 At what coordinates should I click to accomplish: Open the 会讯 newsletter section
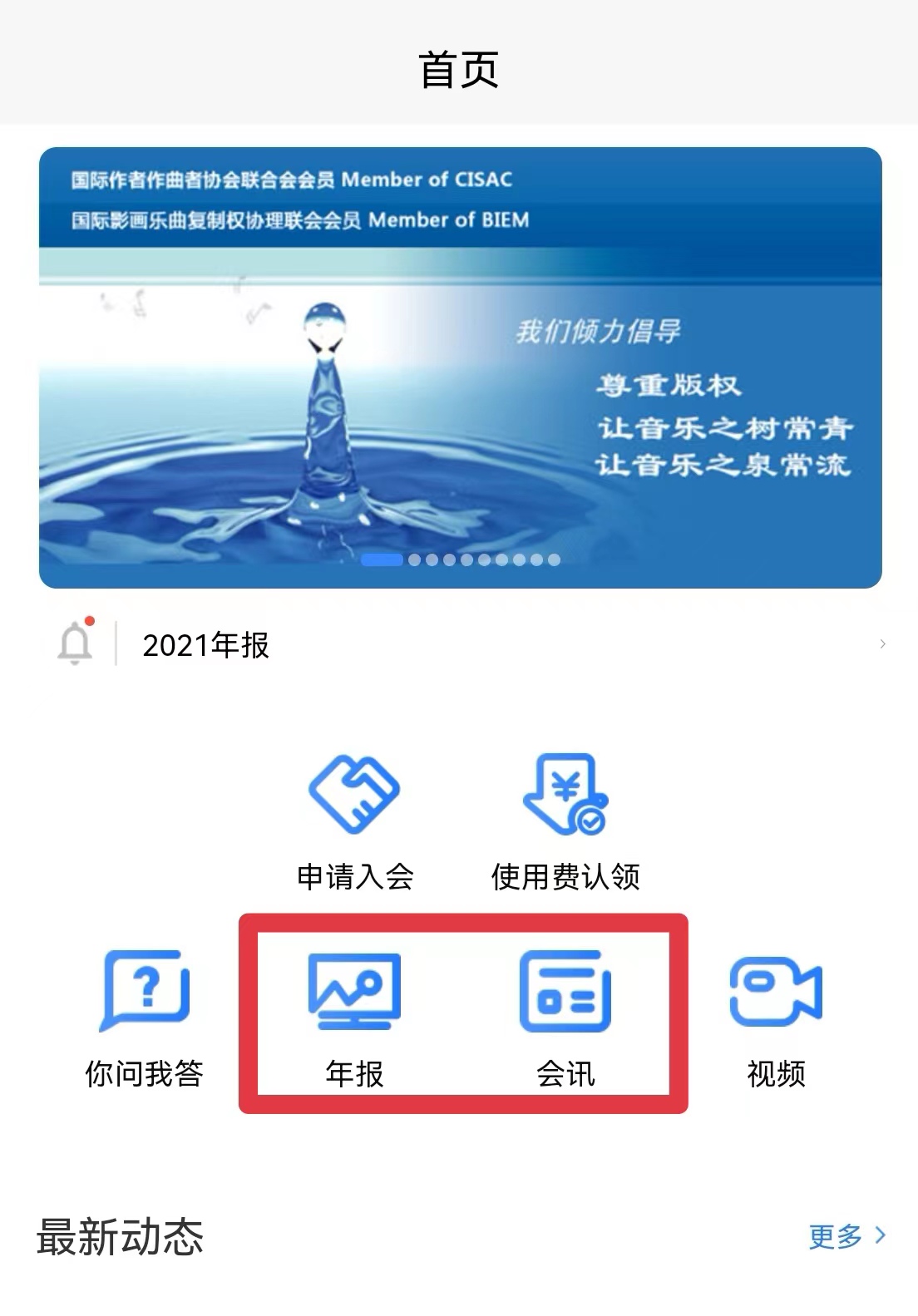pos(565,1018)
